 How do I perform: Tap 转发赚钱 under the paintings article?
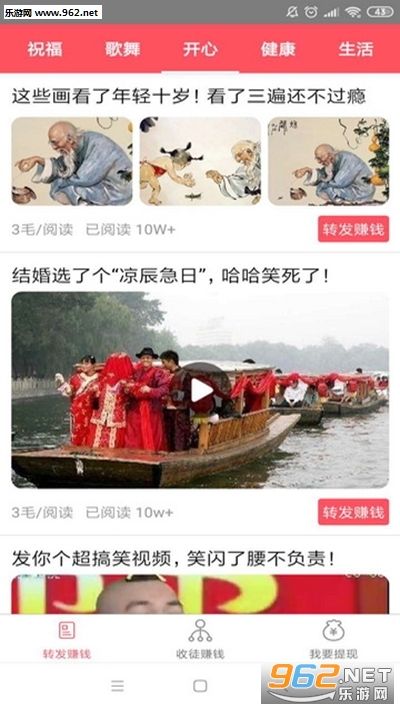click(x=353, y=229)
